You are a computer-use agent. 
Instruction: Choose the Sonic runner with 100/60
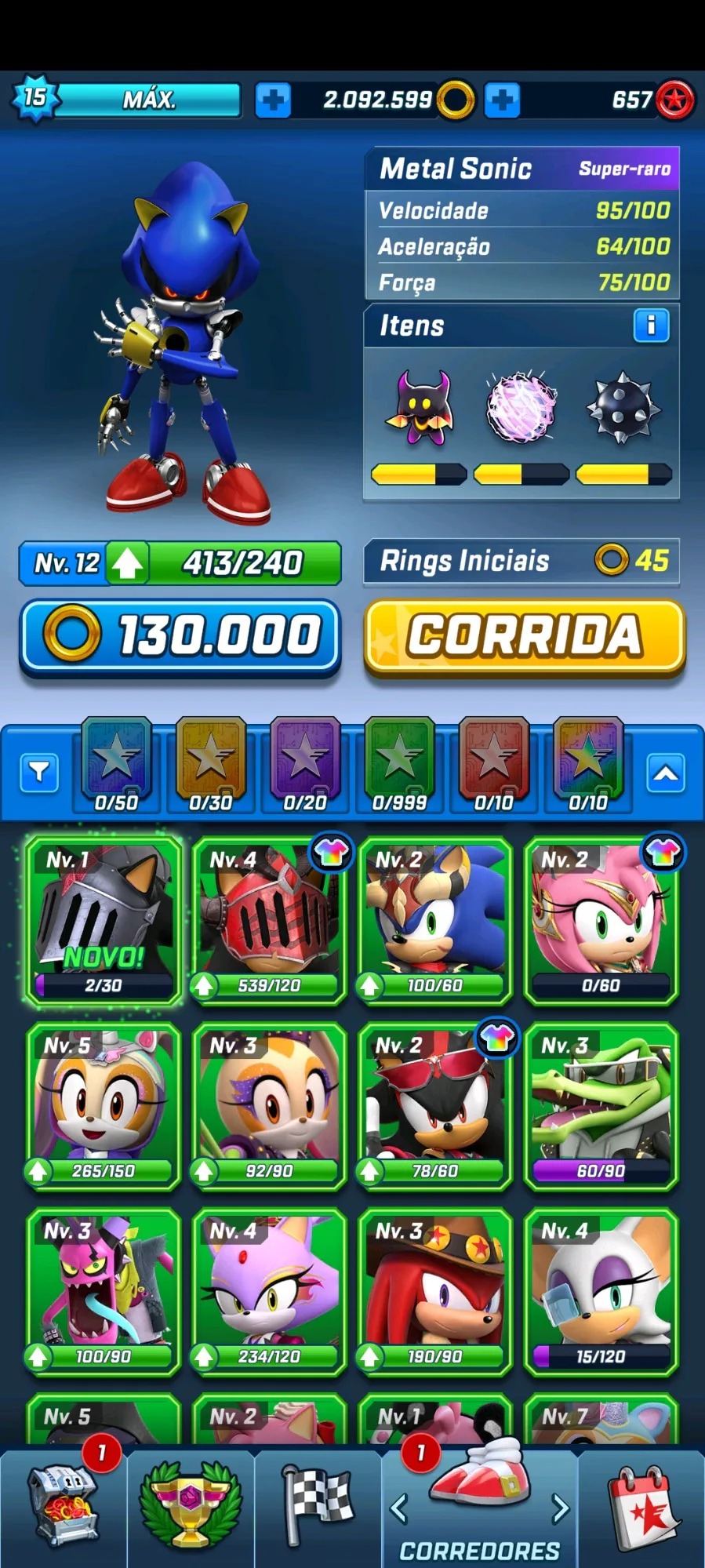[435, 921]
